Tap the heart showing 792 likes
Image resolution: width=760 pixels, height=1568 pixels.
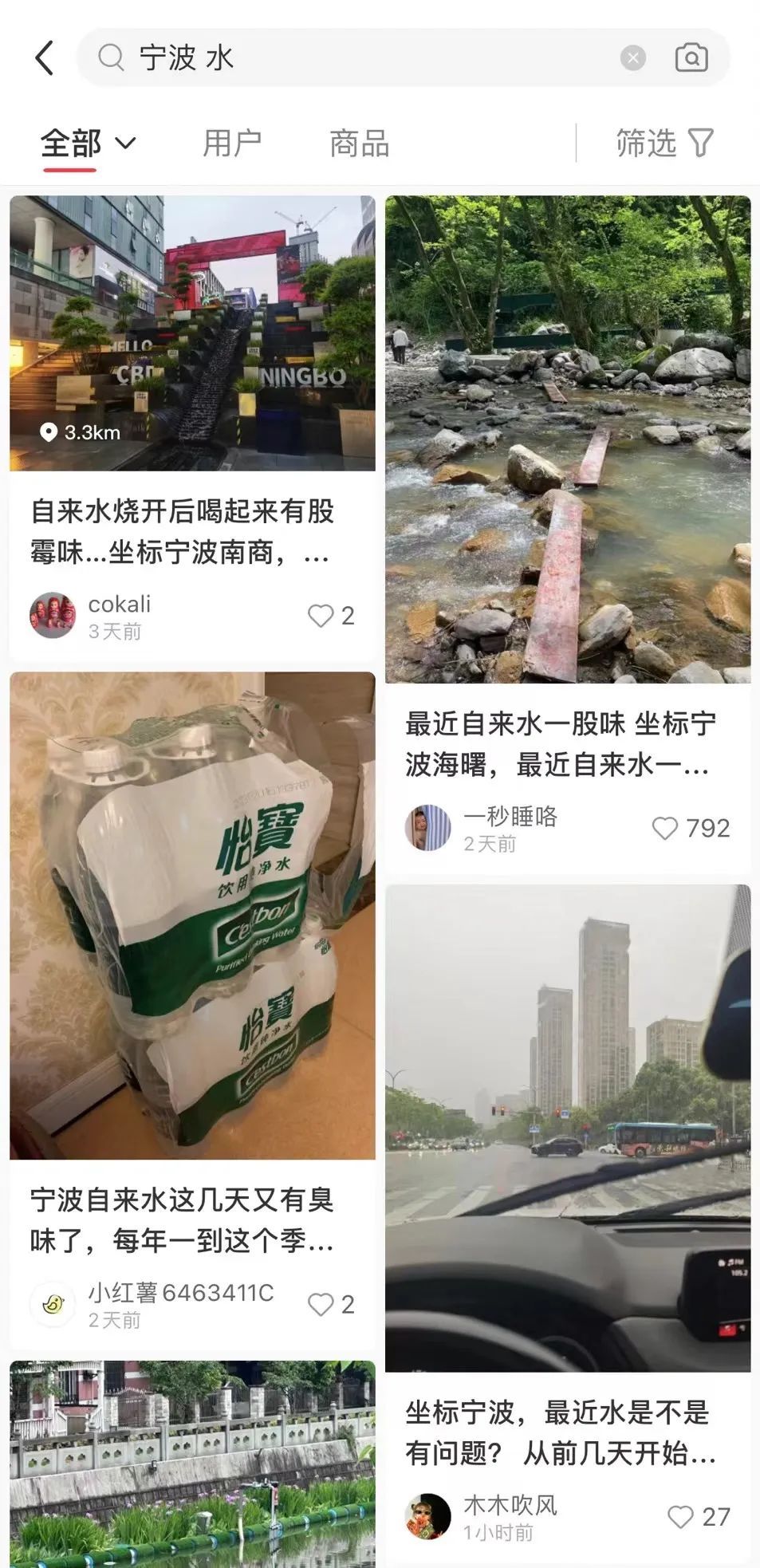[x=665, y=829]
